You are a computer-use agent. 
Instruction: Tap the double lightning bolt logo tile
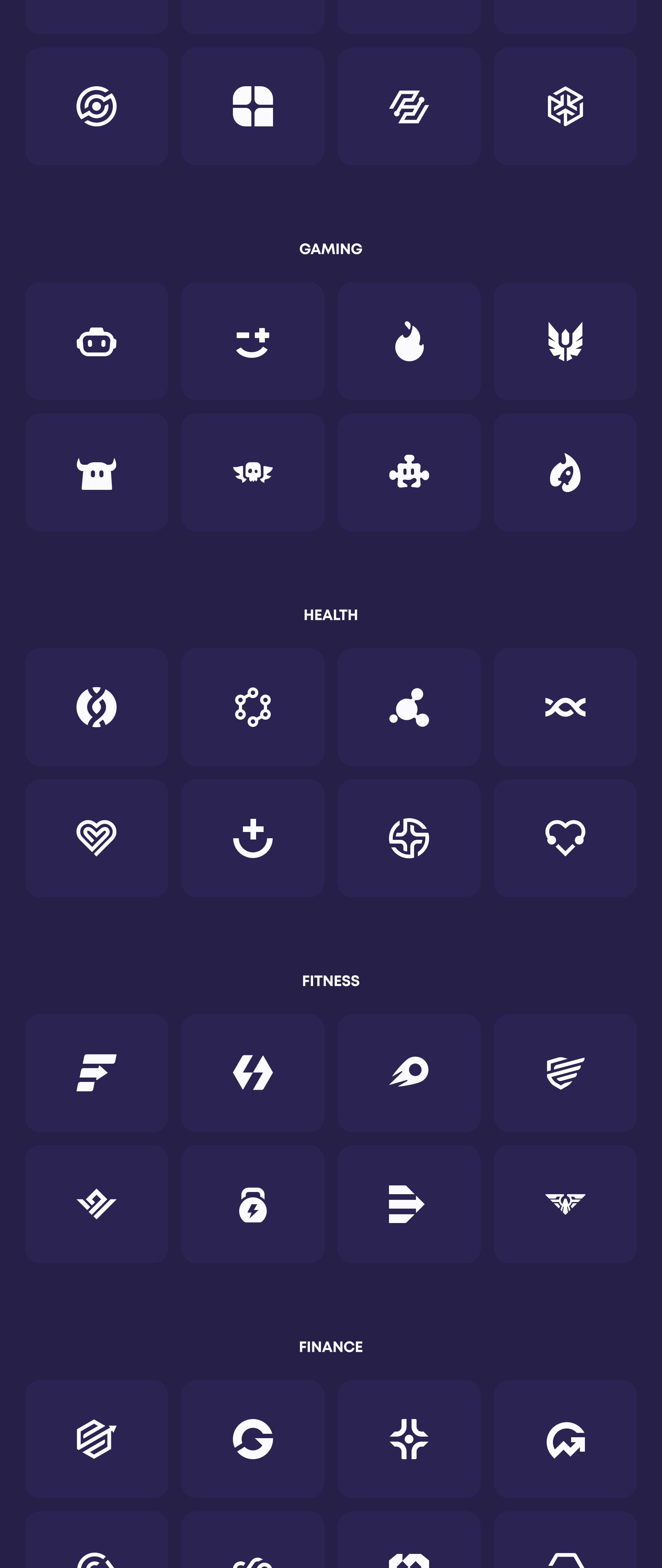pyautogui.click(x=253, y=1073)
